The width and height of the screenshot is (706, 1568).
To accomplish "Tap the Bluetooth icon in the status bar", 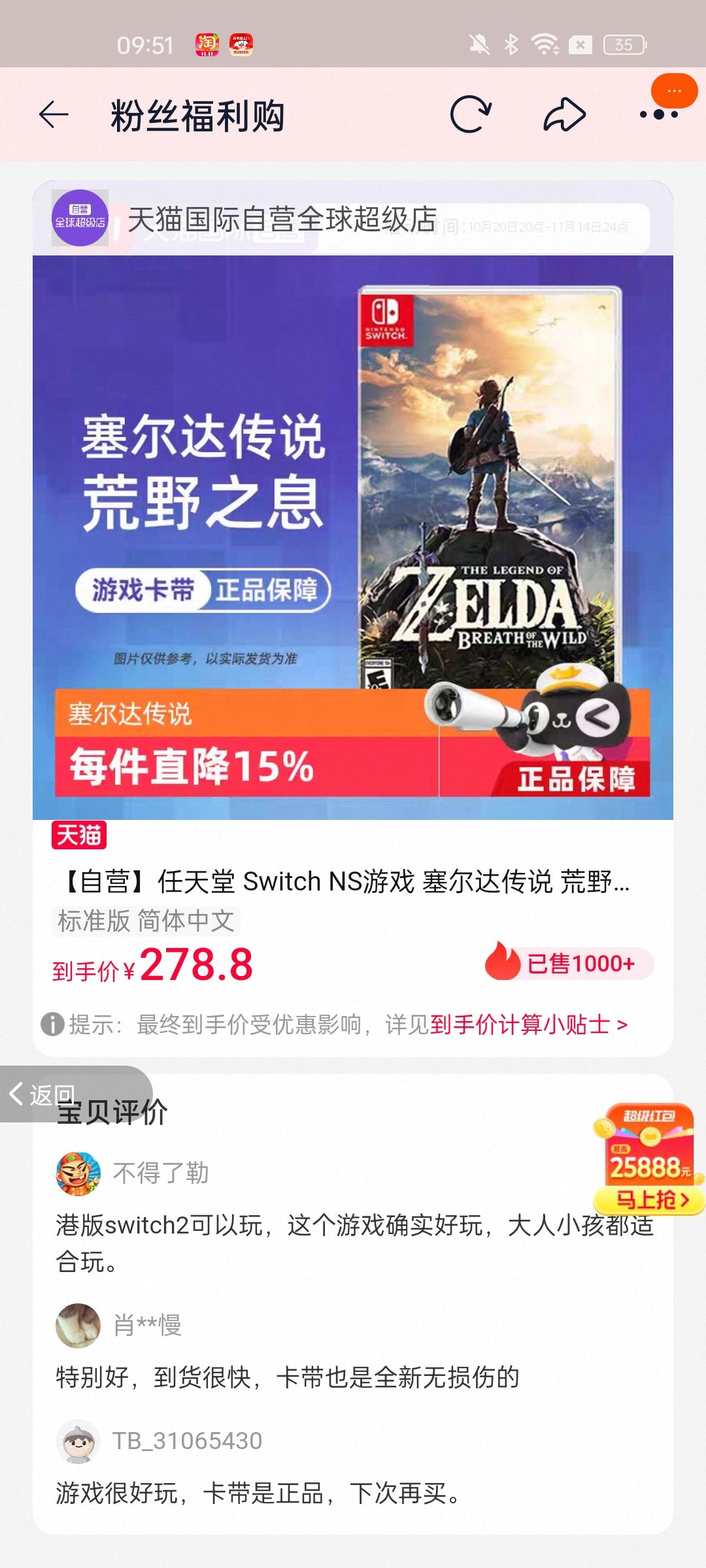I will pyautogui.click(x=511, y=44).
